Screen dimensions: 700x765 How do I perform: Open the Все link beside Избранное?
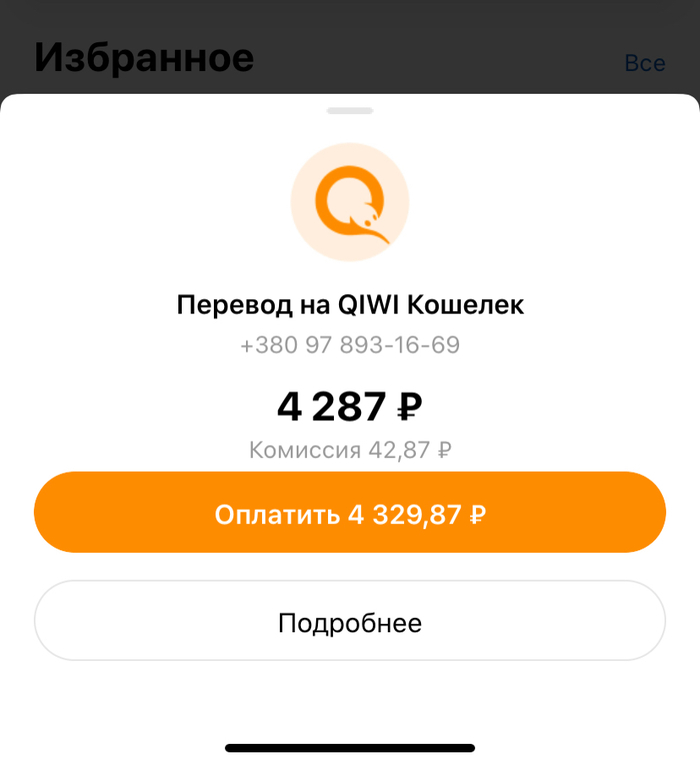click(x=644, y=63)
